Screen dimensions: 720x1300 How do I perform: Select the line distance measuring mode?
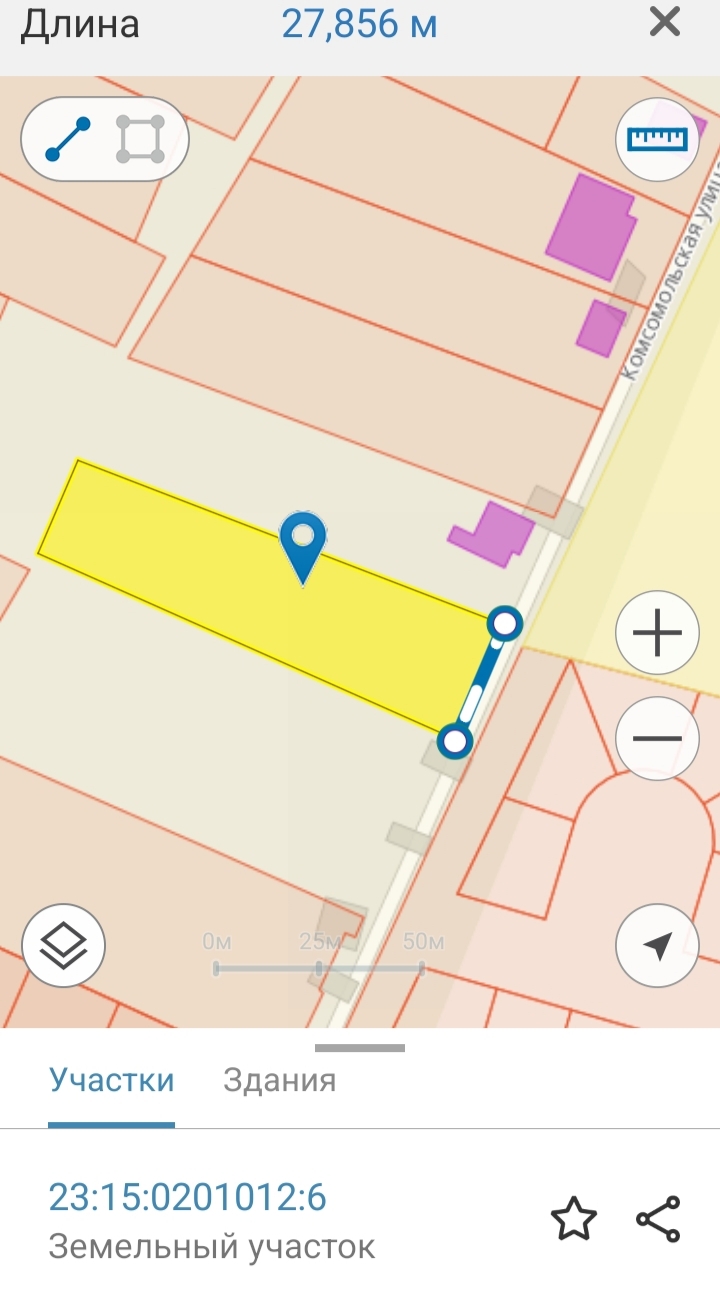(x=68, y=139)
